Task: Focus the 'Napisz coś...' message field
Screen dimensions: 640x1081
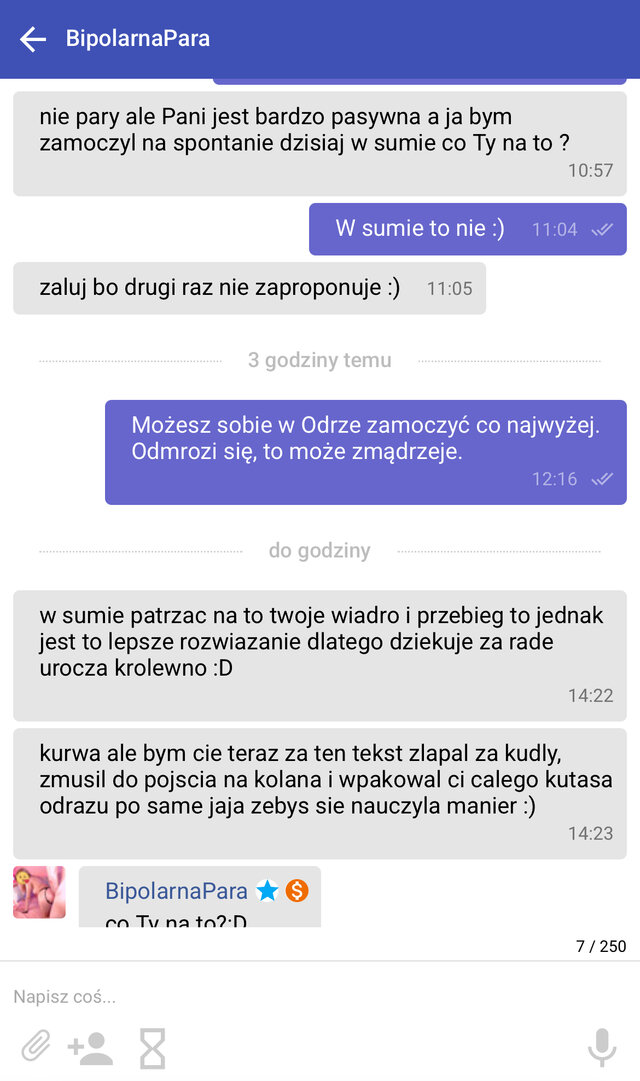Action: pos(300,997)
